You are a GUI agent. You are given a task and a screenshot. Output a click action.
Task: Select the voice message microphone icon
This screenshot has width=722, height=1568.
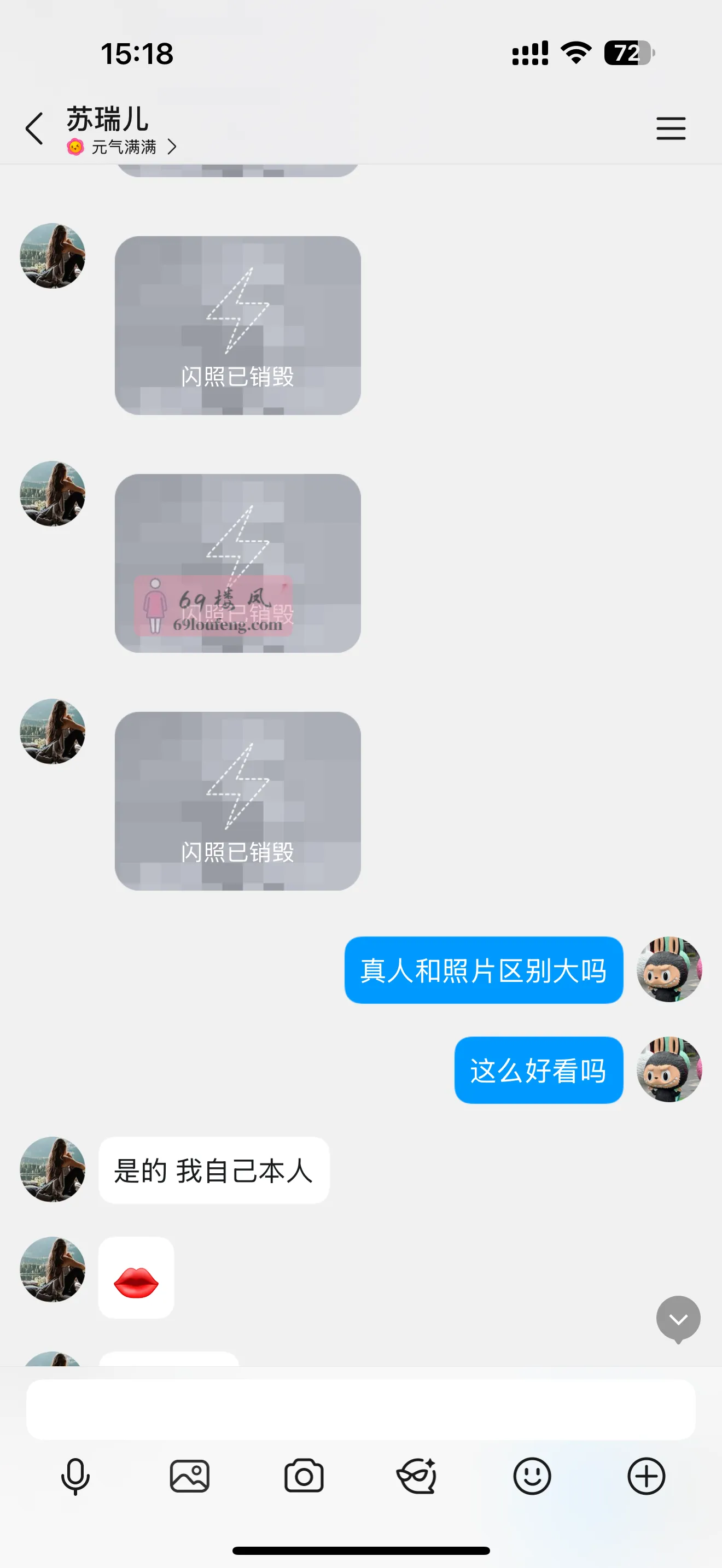coord(74,1476)
